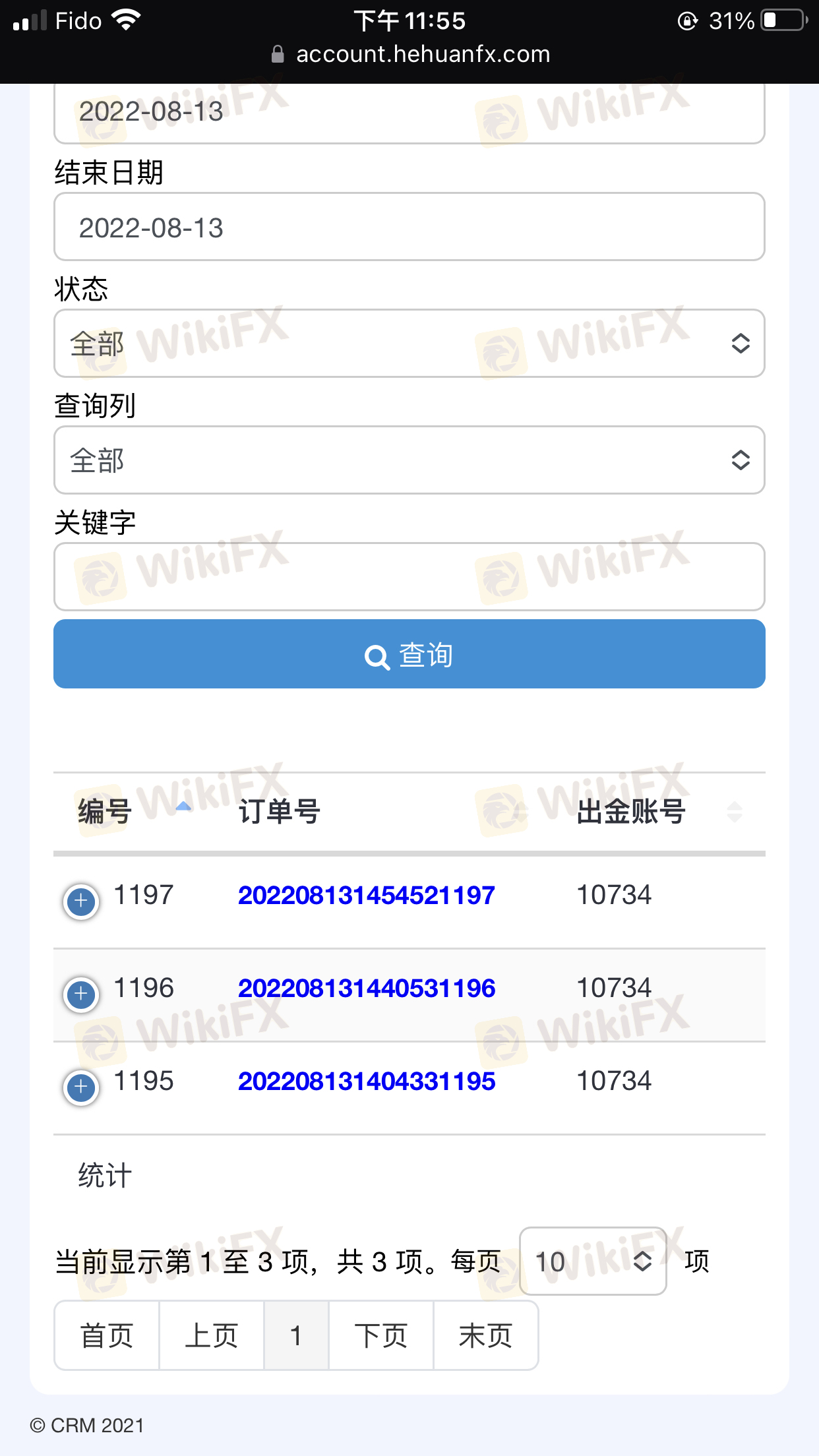The width and height of the screenshot is (819, 1456).
Task: Expand row 1195 details
Action: coord(81,1087)
